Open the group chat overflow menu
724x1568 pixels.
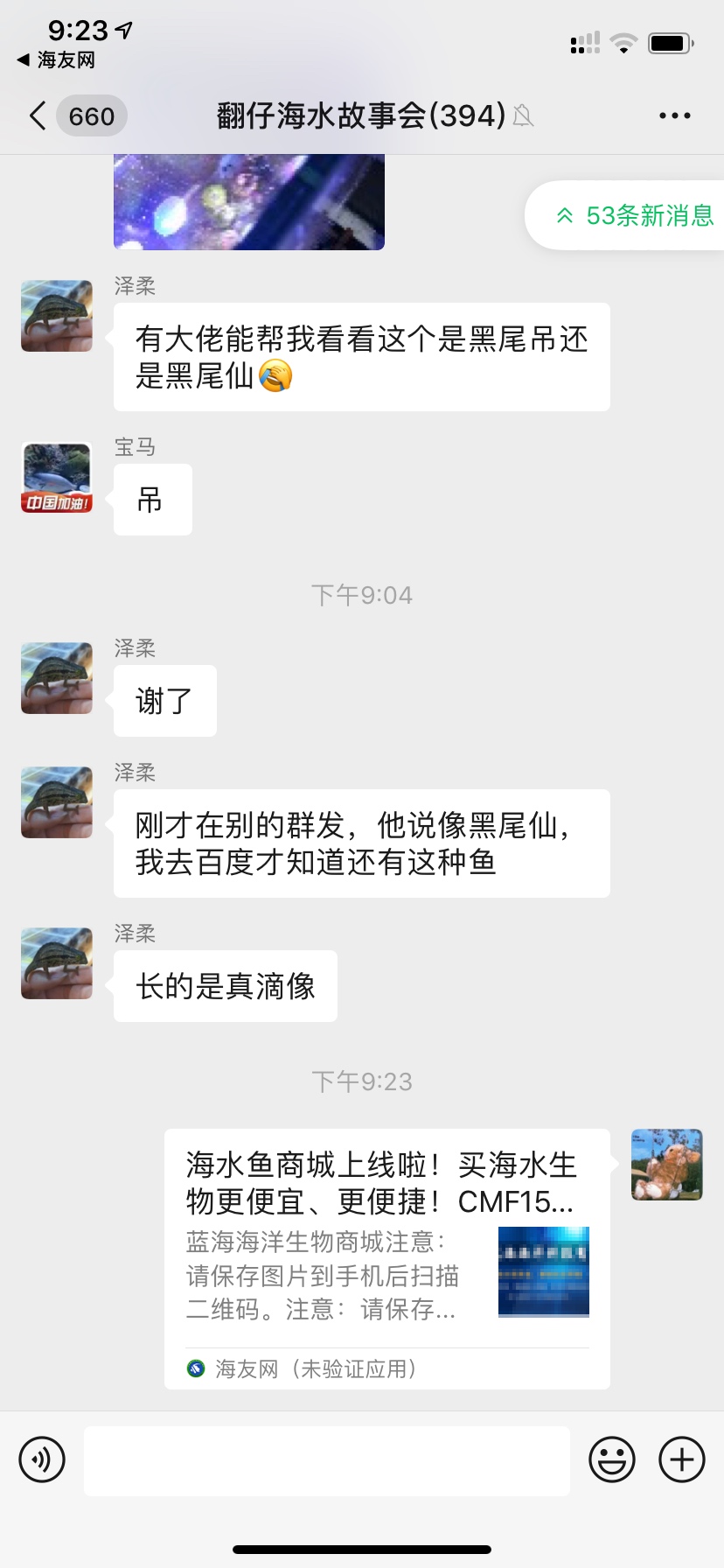[x=674, y=115]
